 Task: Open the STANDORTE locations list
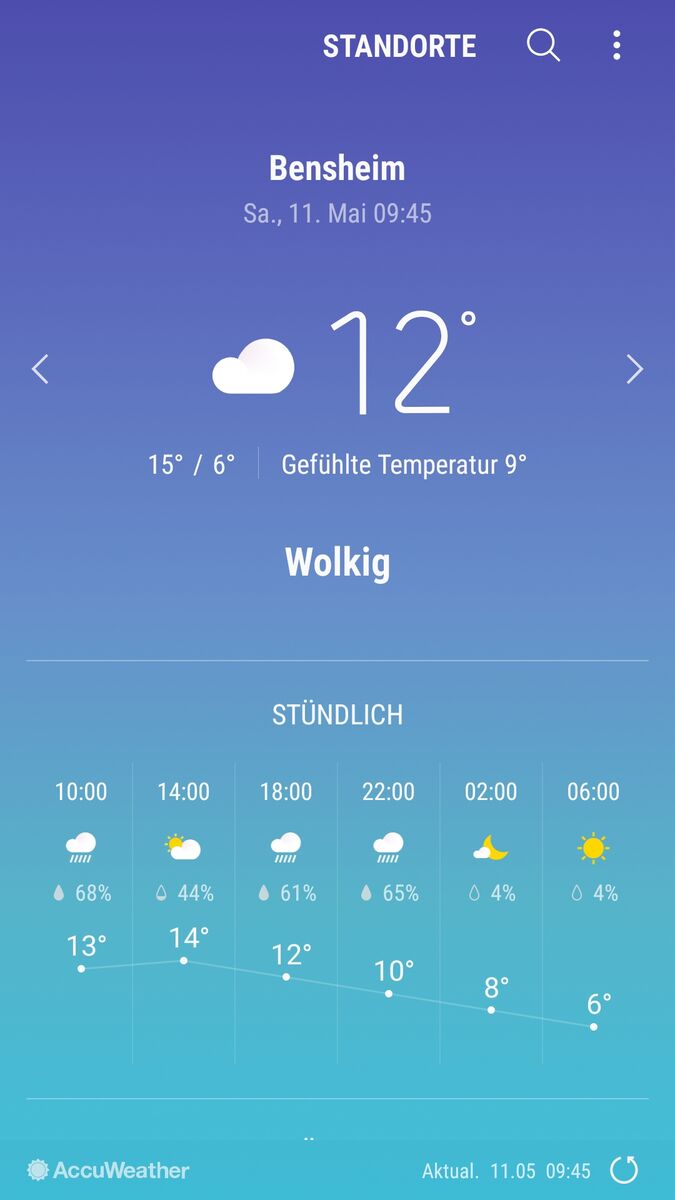point(399,46)
